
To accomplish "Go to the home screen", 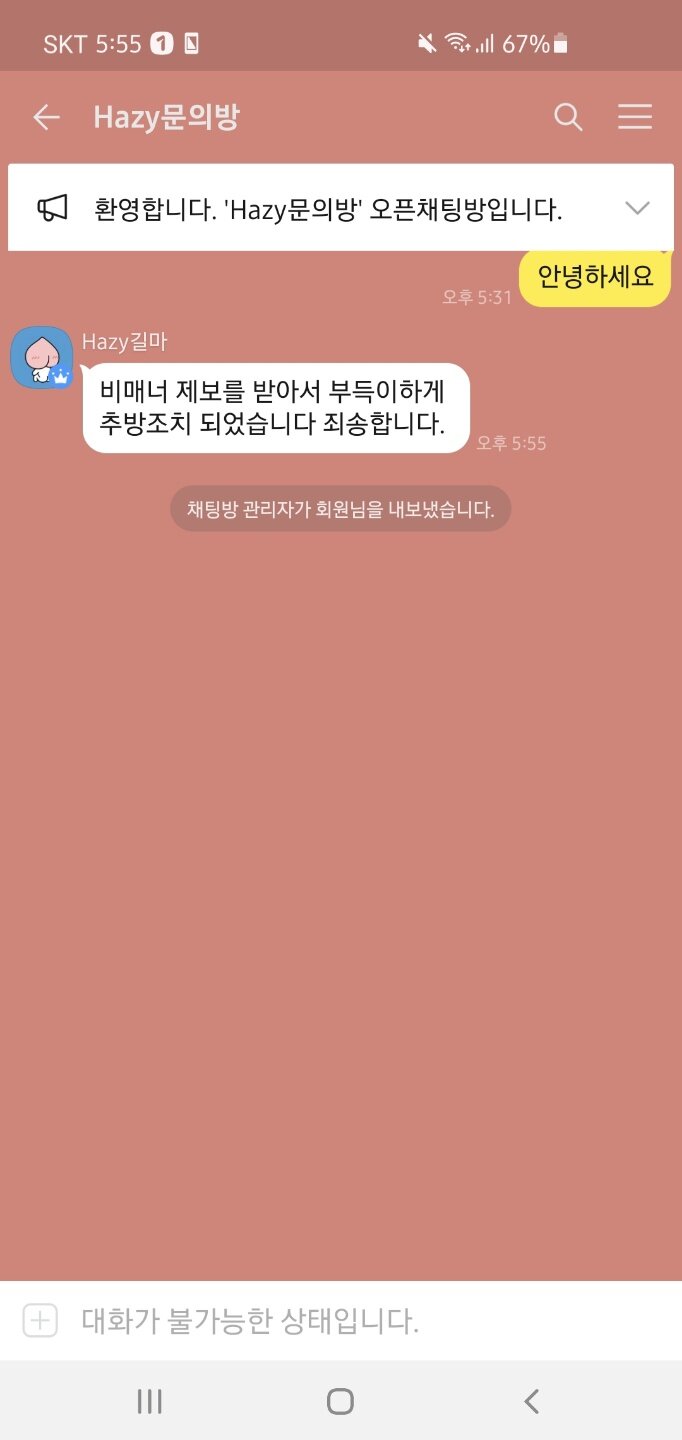I will 340,1401.
